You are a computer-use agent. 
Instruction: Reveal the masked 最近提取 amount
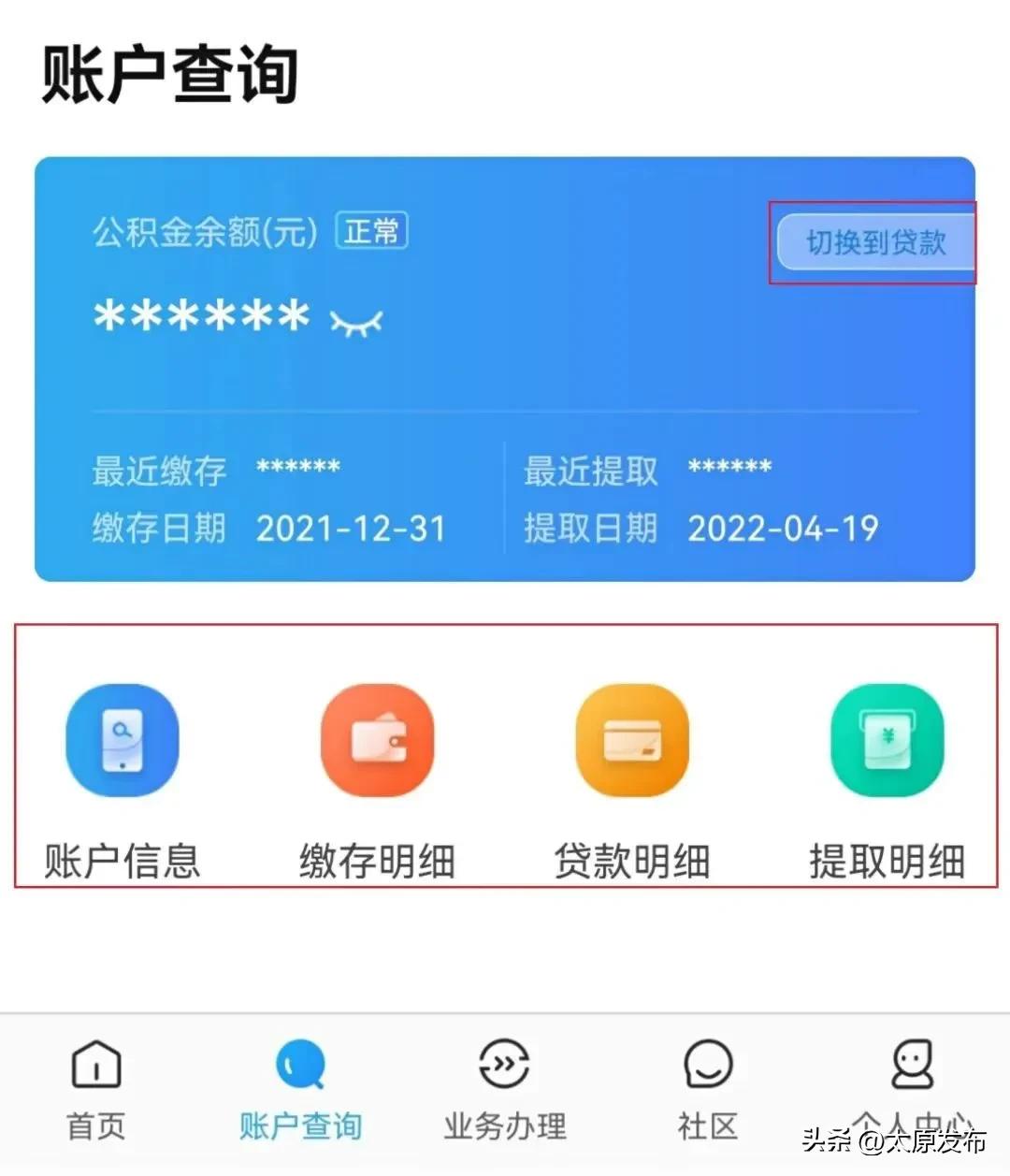(x=731, y=471)
